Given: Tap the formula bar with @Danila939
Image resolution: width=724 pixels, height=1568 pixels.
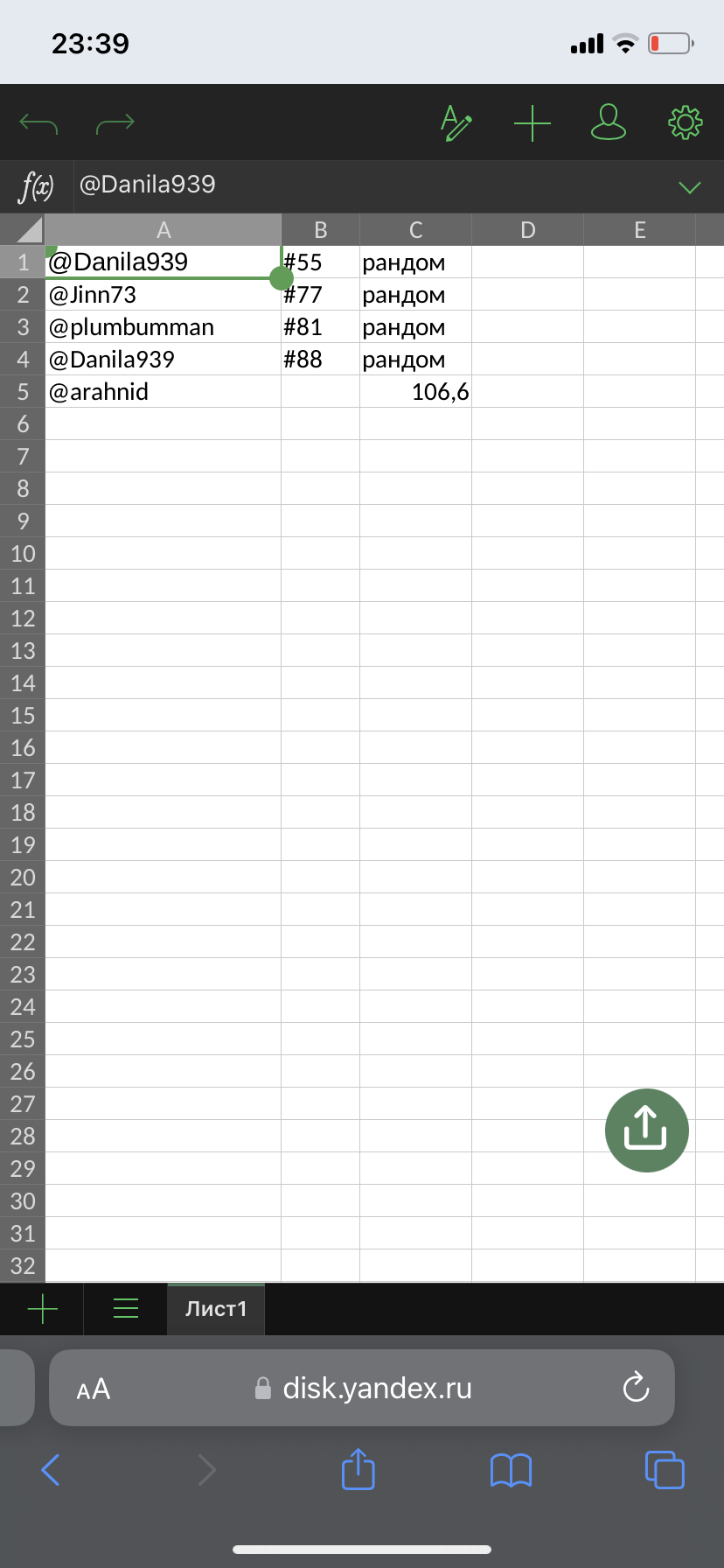Looking at the screenshot, I should tap(367, 185).
